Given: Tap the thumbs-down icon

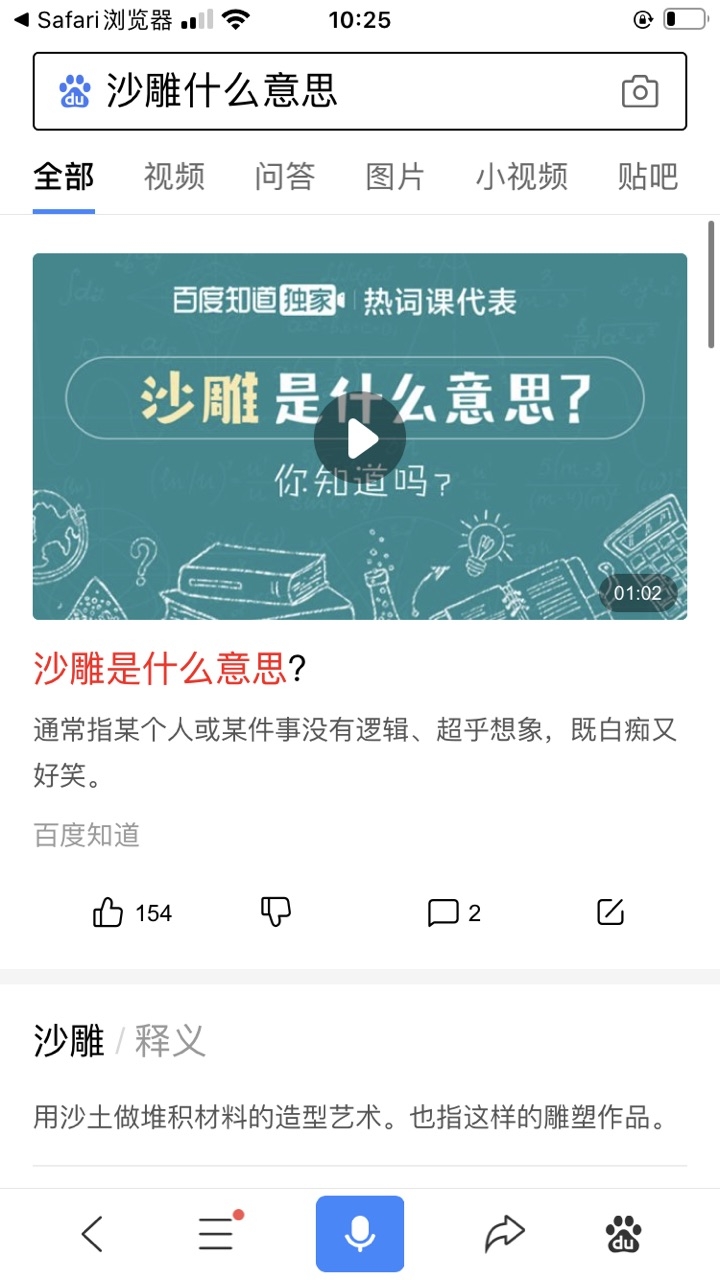Looking at the screenshot, I should (x=276, y=911).
